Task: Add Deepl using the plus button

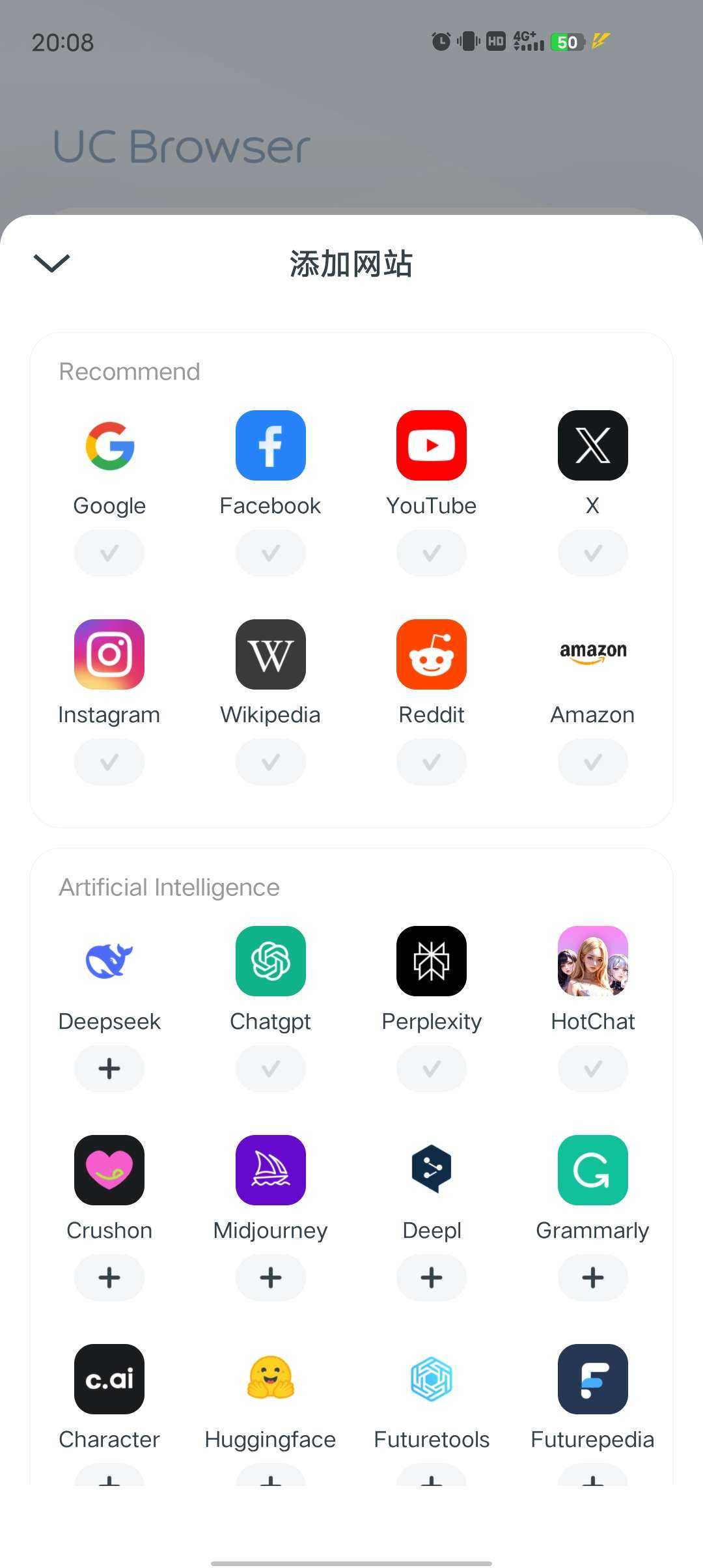Action: 432,1278
